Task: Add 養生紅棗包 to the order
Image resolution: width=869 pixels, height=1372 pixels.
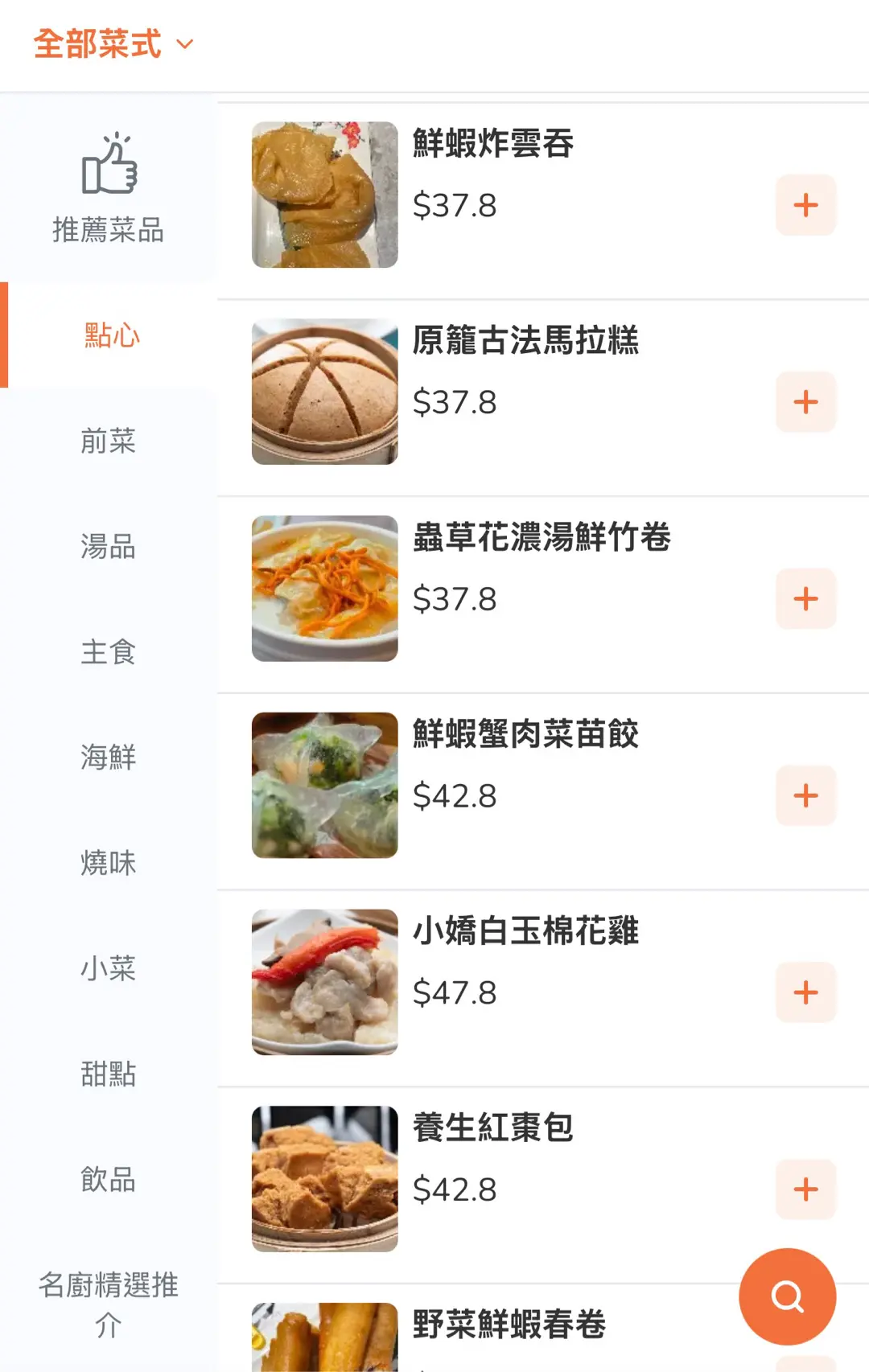Action: coord(805,1189)
